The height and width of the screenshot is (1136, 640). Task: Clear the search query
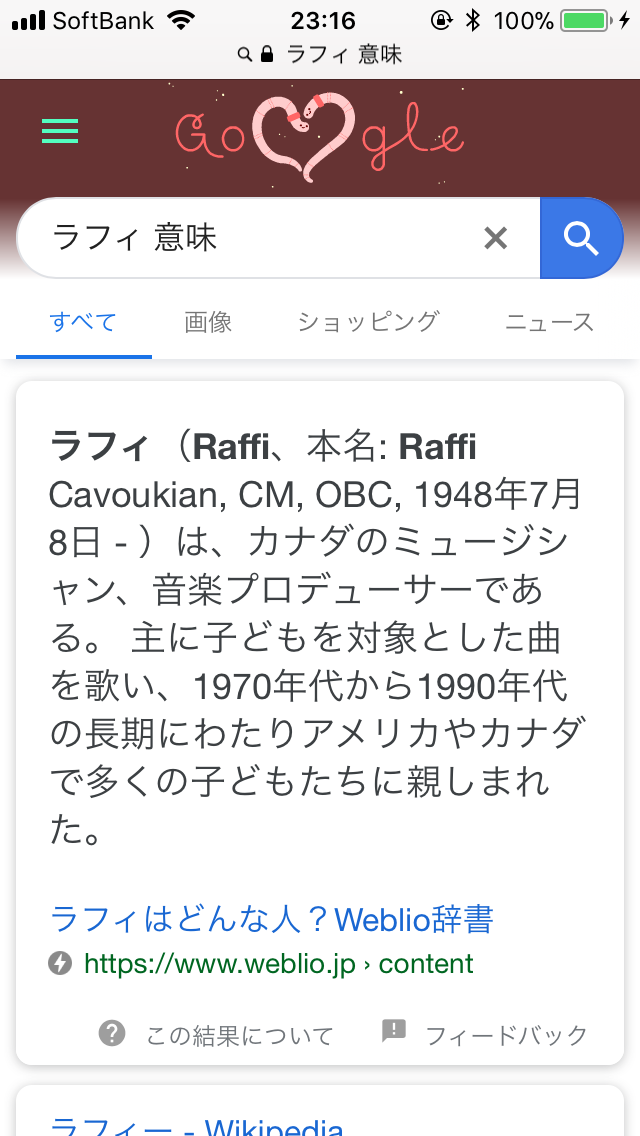[495, 238]
